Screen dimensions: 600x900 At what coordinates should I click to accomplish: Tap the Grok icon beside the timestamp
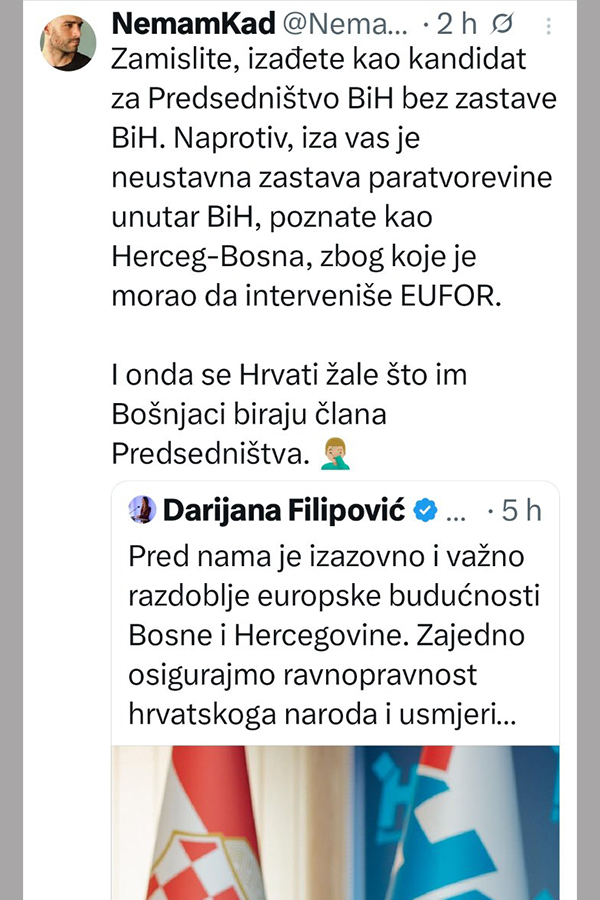[506, 23]
